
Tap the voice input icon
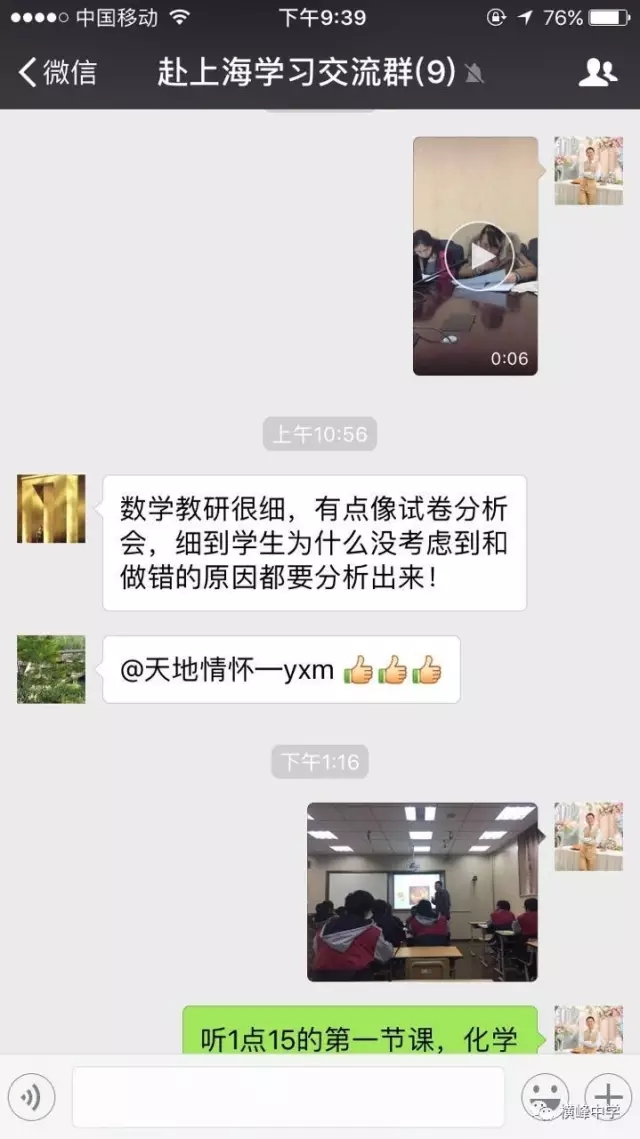click(31, 1098)
